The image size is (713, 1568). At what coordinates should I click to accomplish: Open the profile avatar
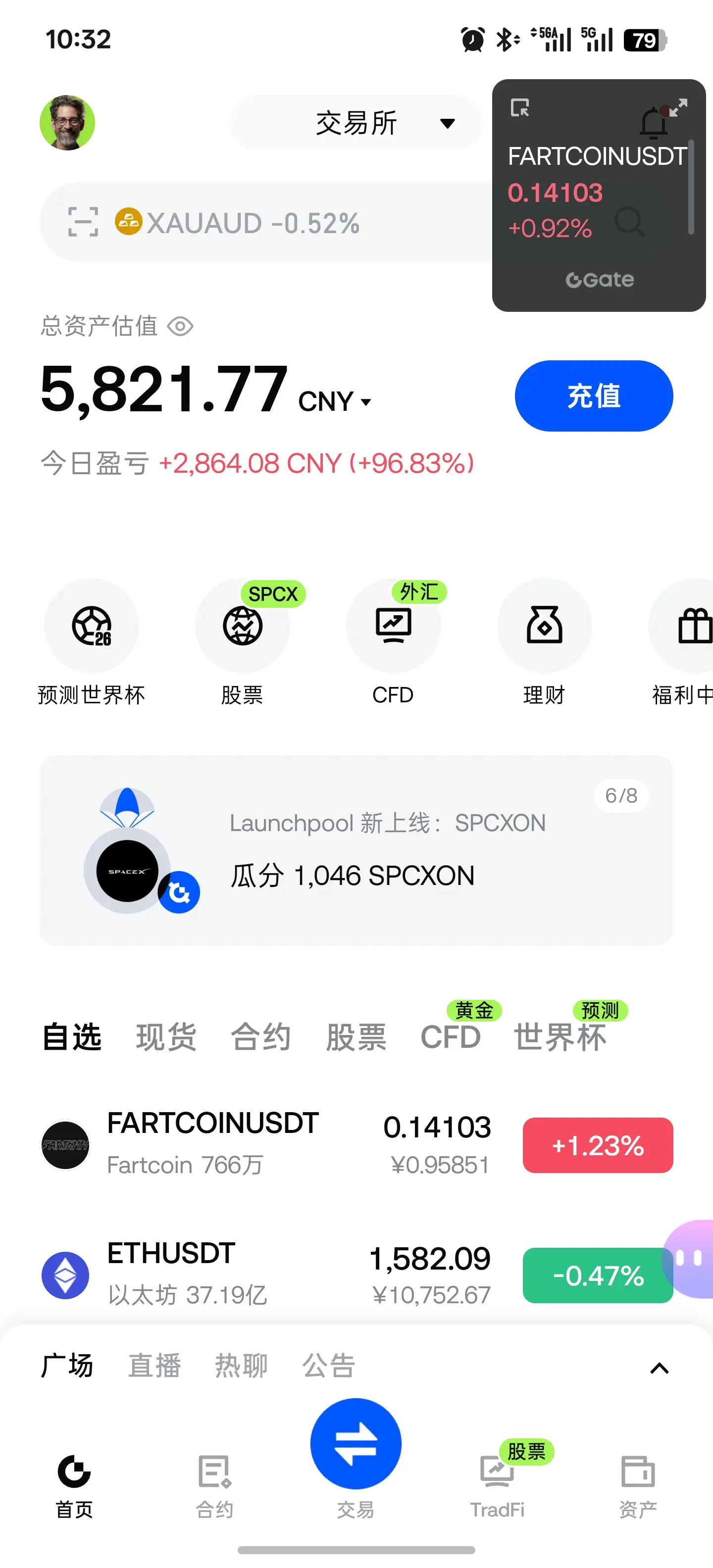(67, 122)
